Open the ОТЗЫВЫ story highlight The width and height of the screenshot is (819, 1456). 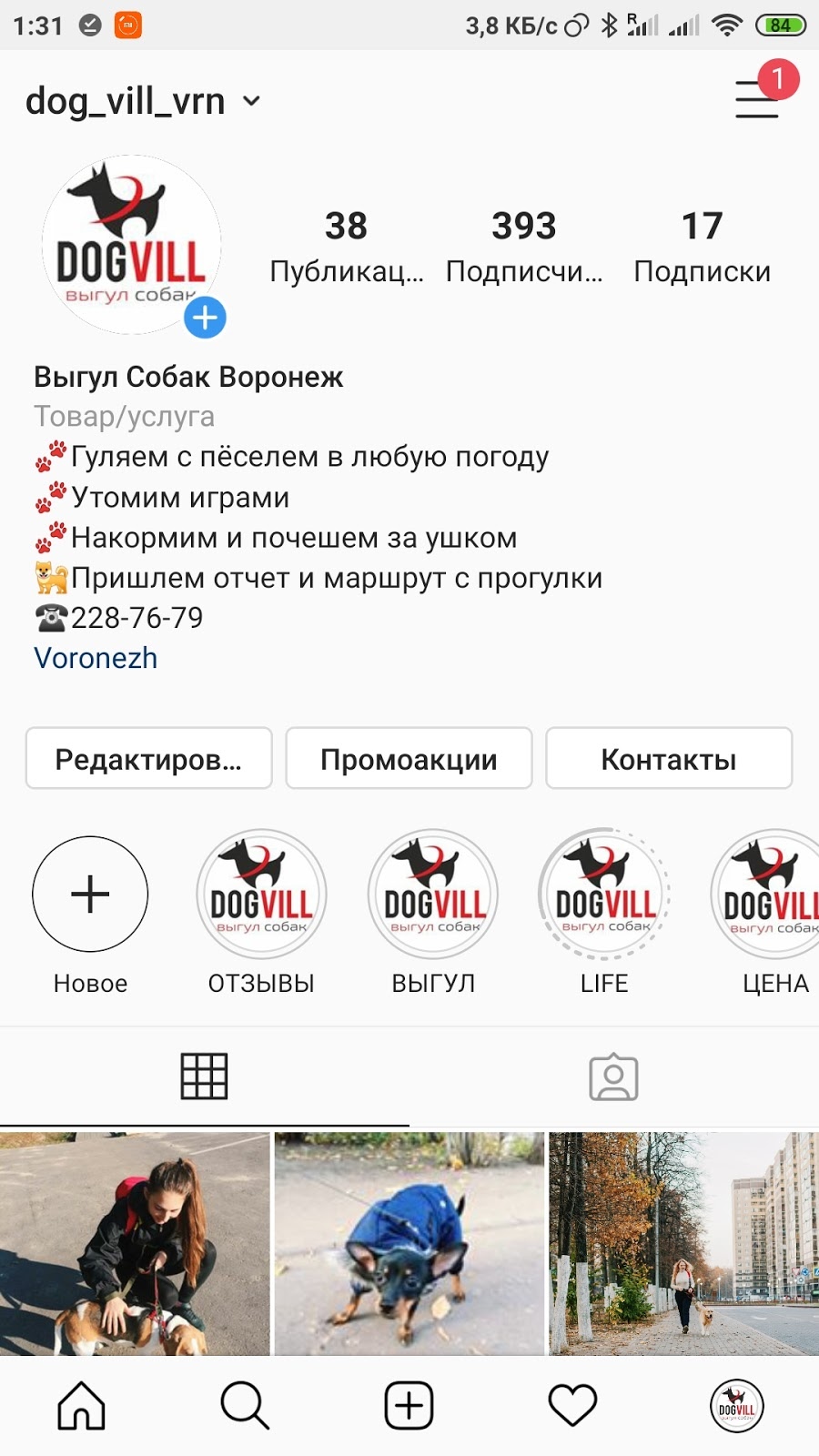pyautogui.click(x=261, y=894)
